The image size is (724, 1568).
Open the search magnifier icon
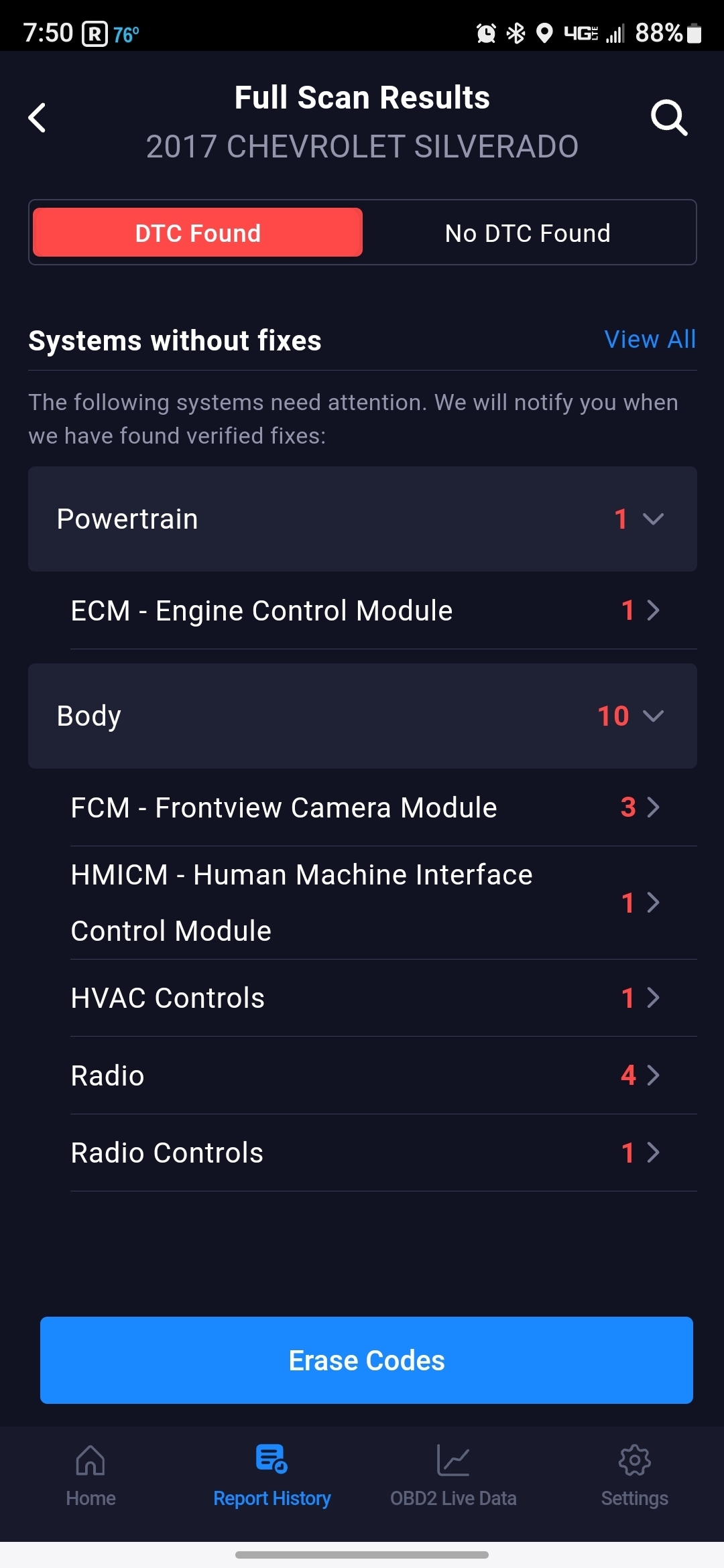pyautogui.click(x=668, y=118)
